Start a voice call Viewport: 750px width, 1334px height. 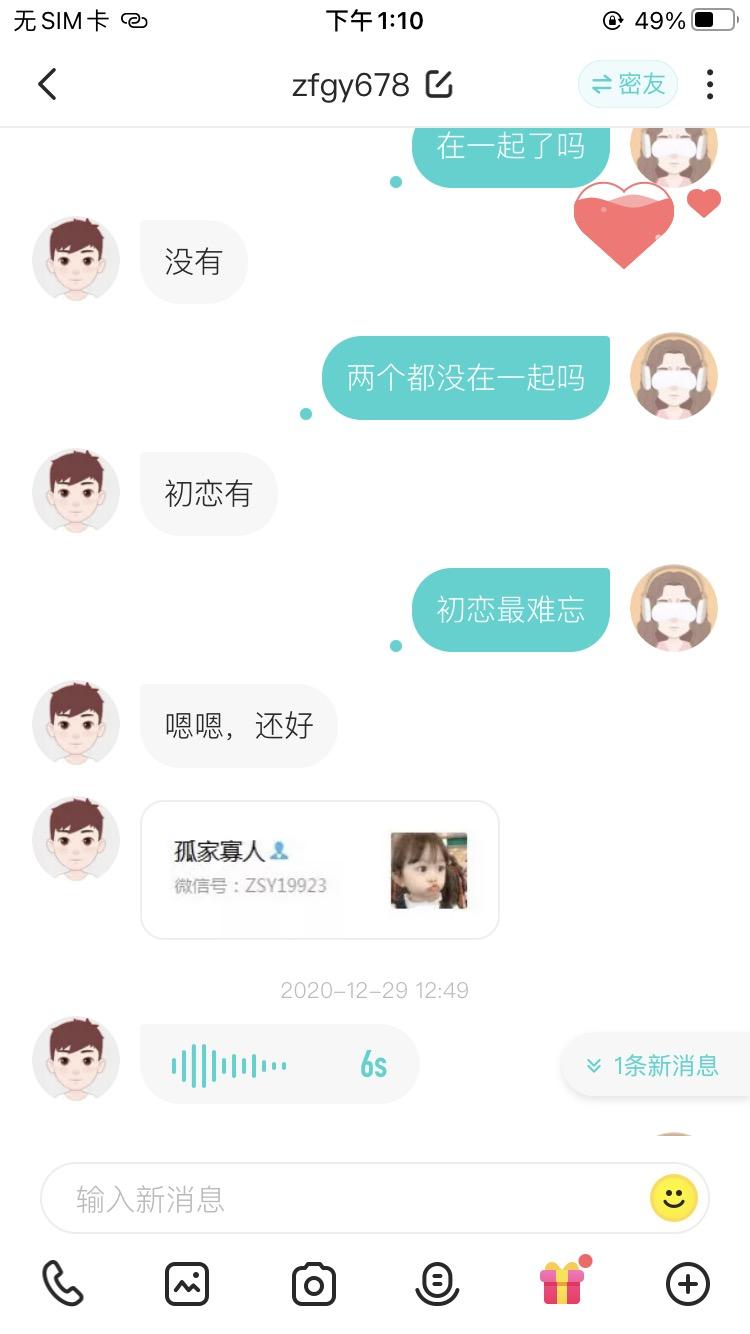click(62, 1284)
